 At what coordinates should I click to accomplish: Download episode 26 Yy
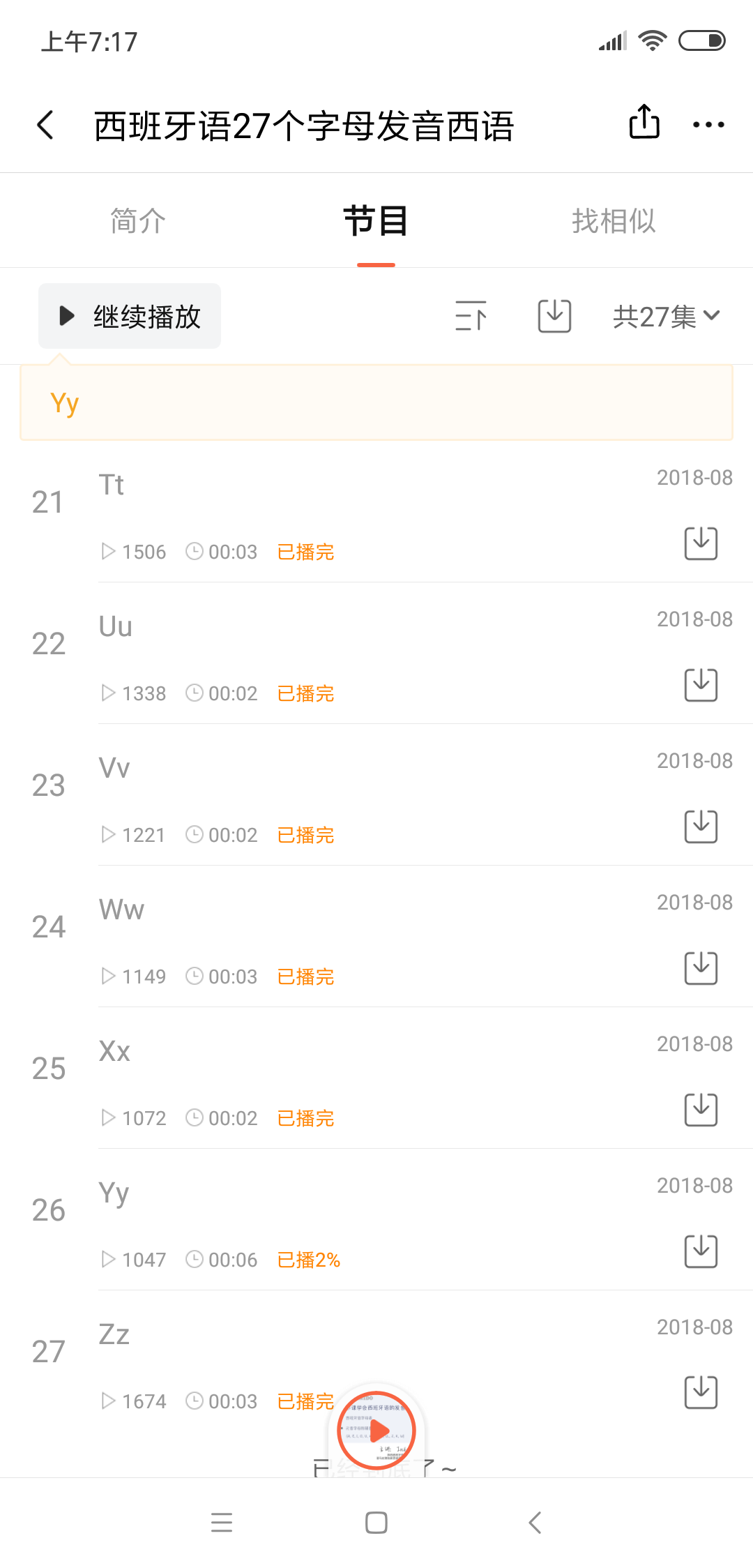(701, 1251)
